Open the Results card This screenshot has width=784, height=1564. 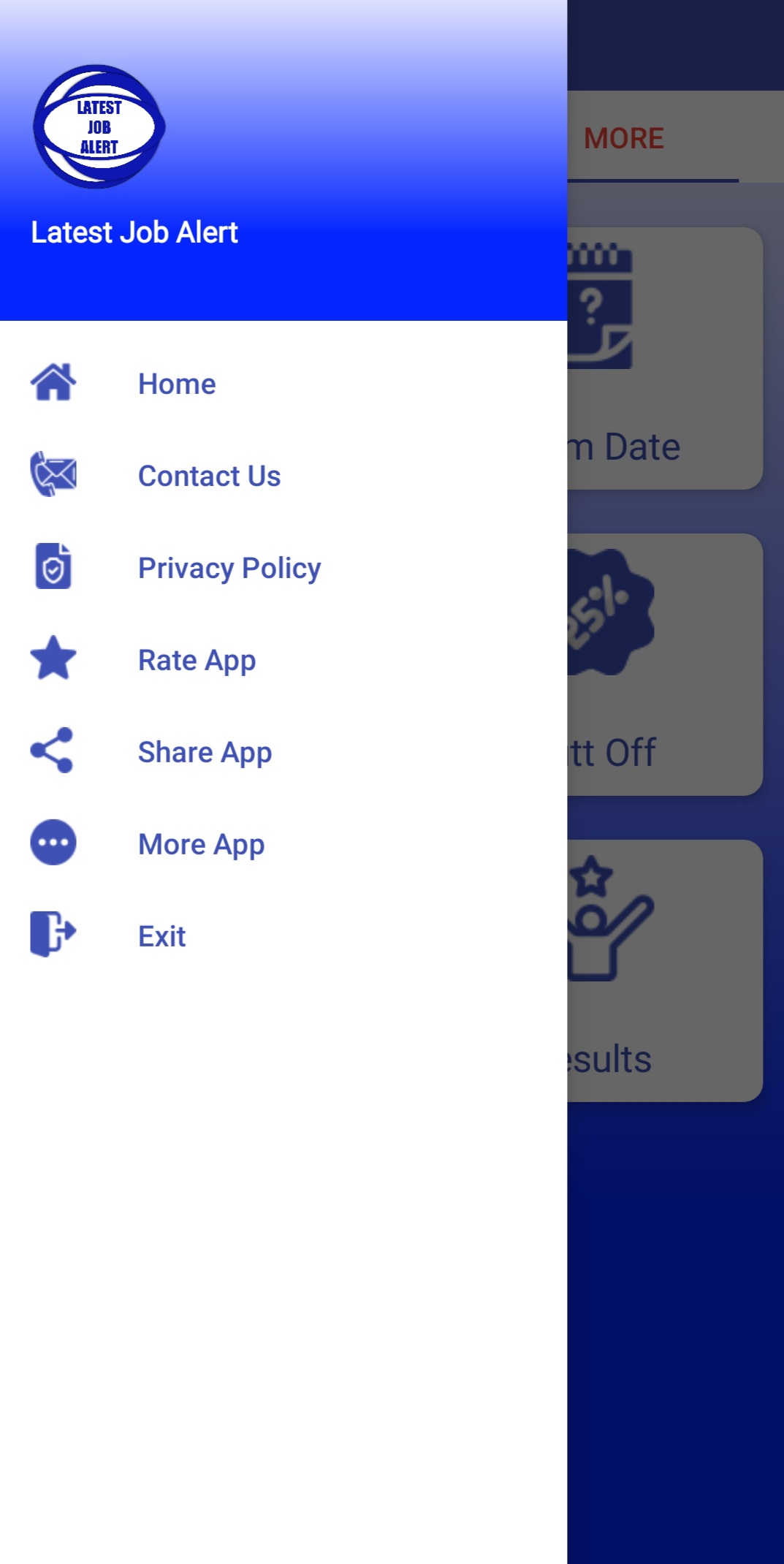665,971
